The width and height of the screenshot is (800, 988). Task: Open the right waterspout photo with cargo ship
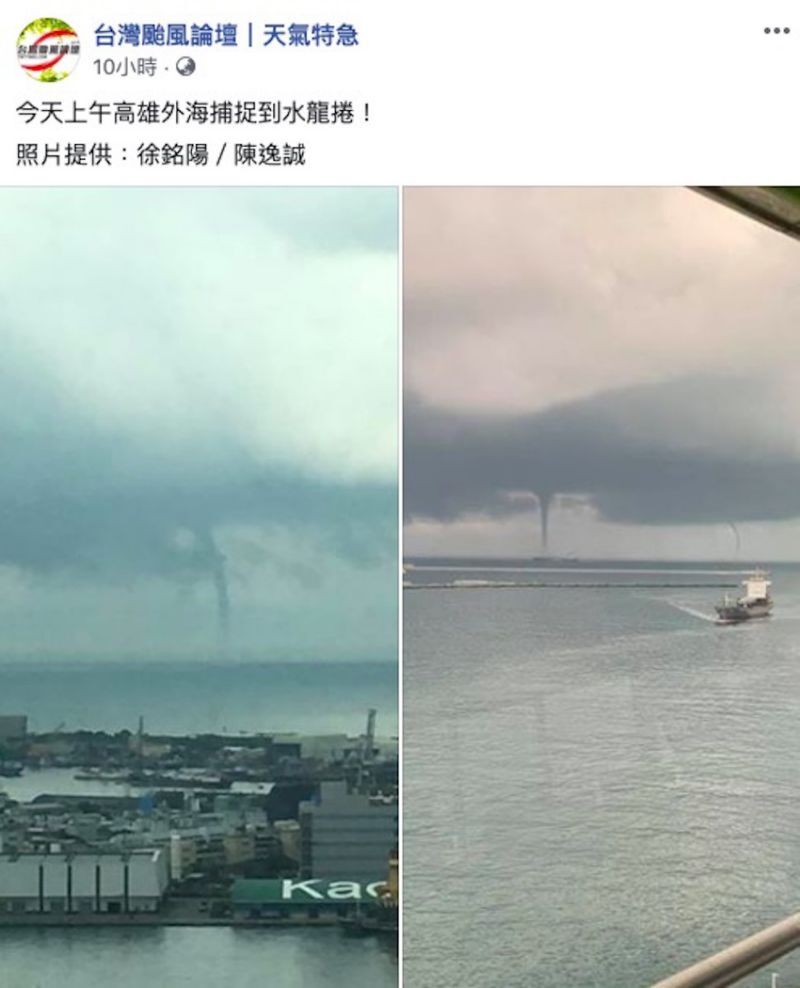601,586
